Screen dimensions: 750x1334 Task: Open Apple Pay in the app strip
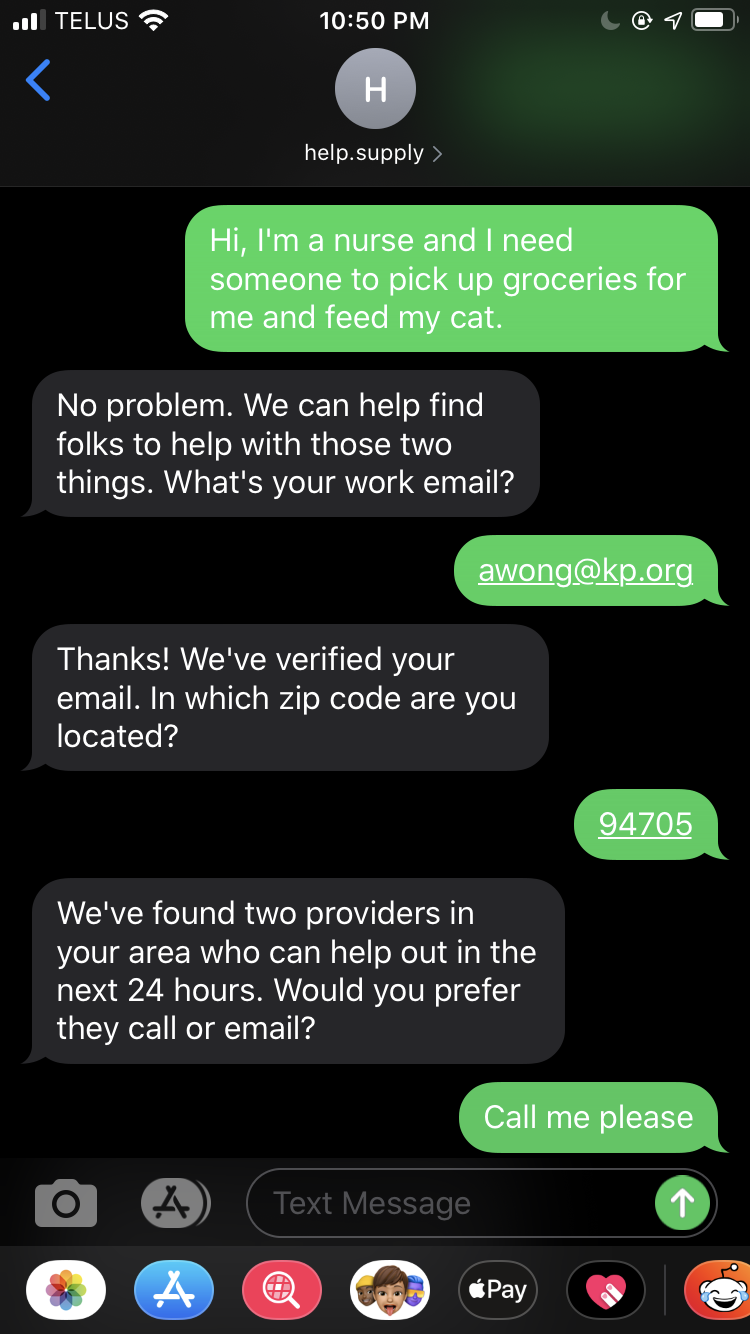point(498,1290)
